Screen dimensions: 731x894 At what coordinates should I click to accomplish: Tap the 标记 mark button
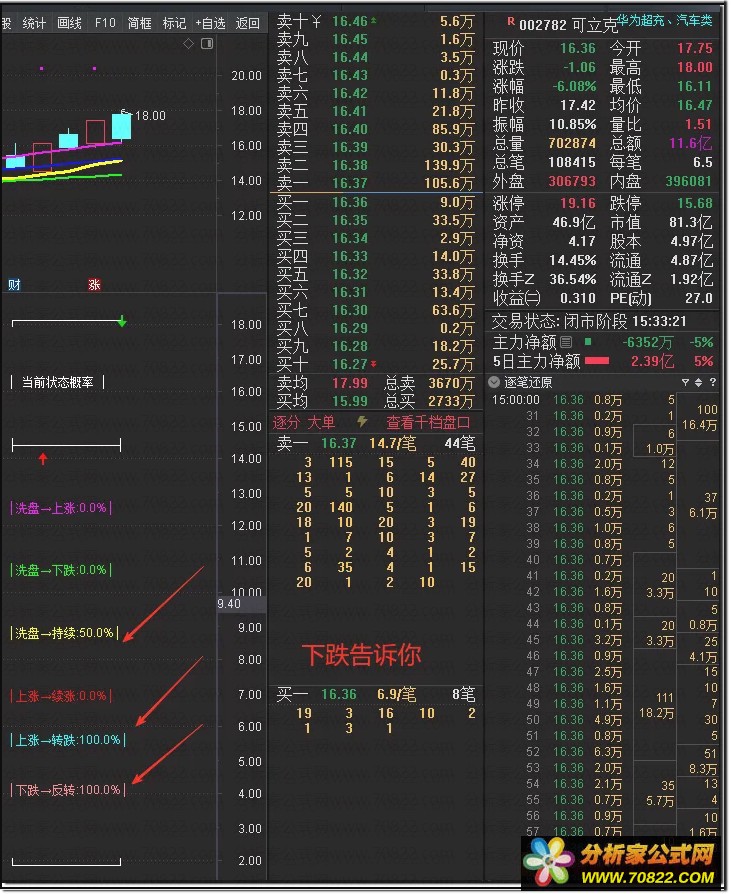click(174, 22)
